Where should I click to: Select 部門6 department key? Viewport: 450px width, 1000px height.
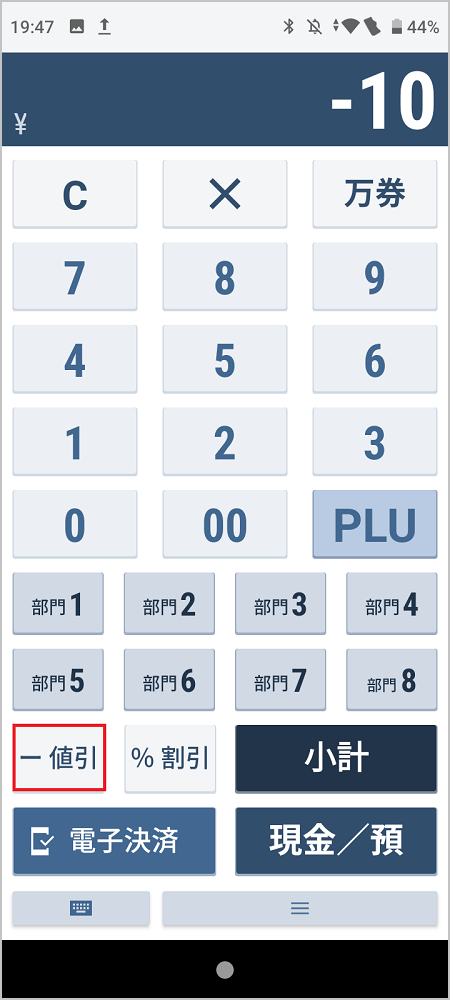(x=170, y=680)
